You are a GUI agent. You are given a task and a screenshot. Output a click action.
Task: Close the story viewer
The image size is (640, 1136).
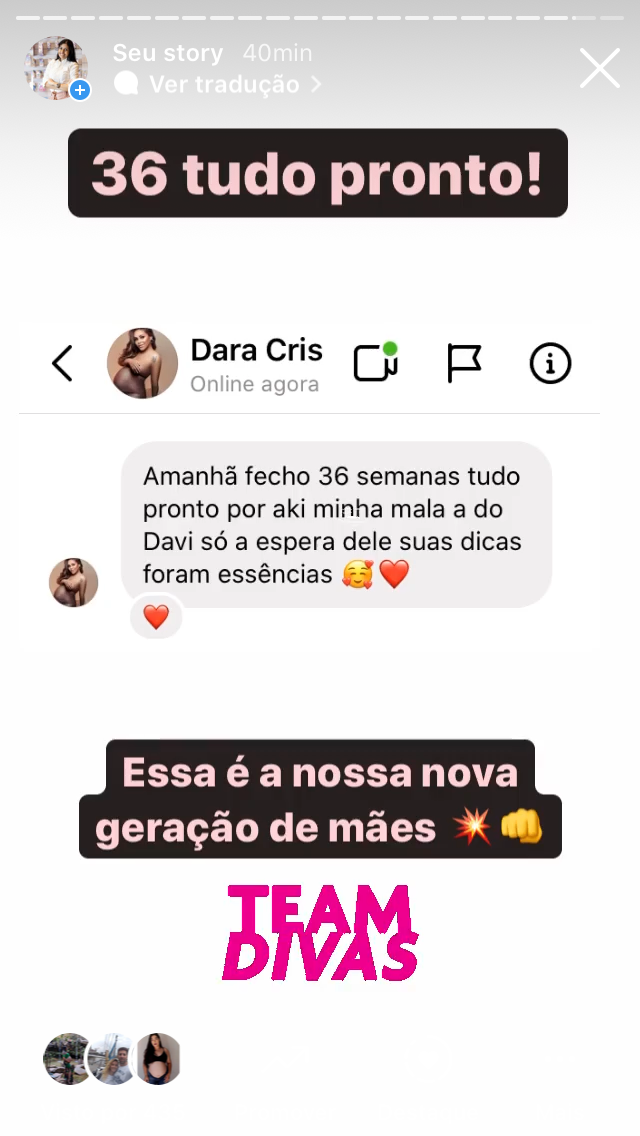click(600, 69)
